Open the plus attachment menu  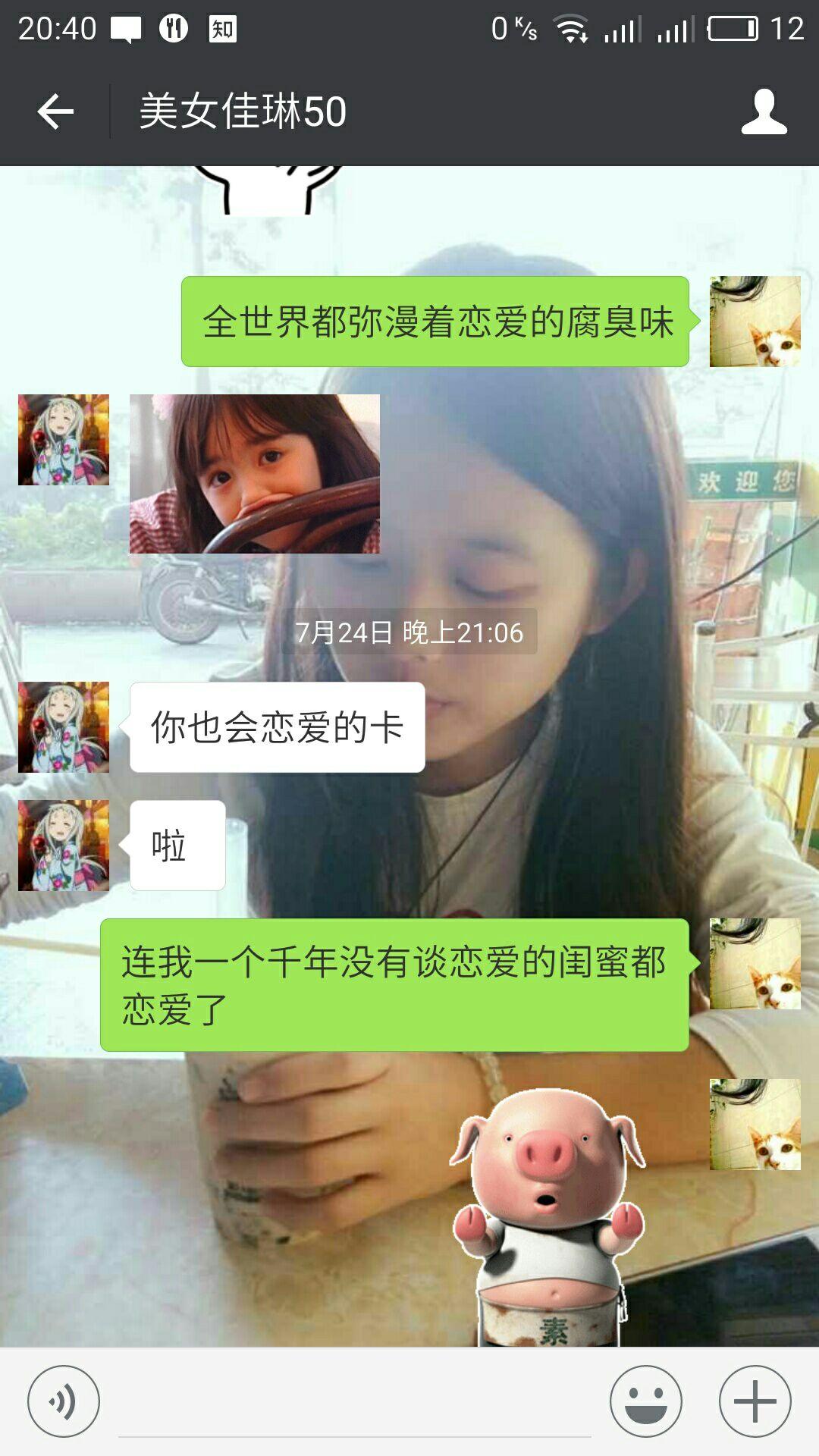(x=755, y=1401)
